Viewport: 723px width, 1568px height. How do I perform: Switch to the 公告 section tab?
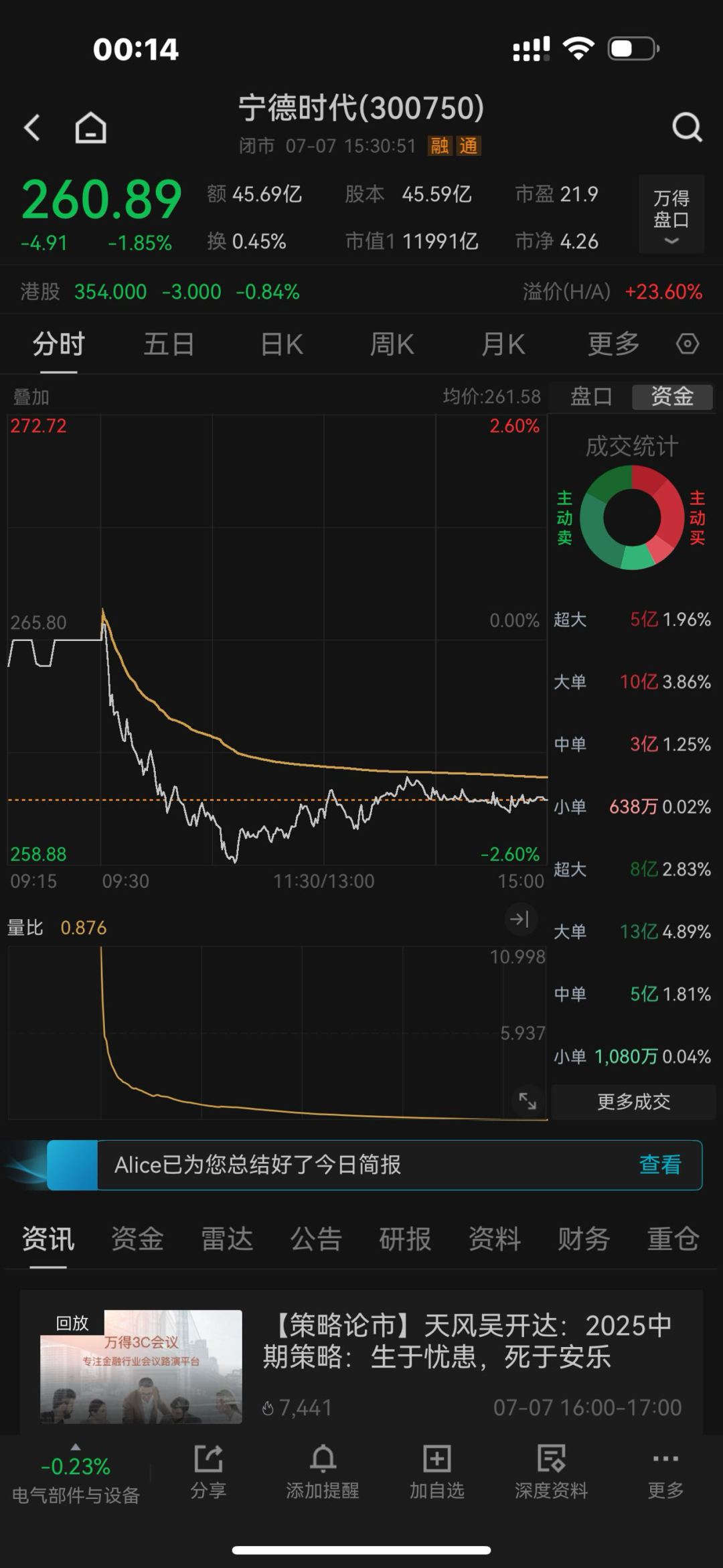point(316,1239)
